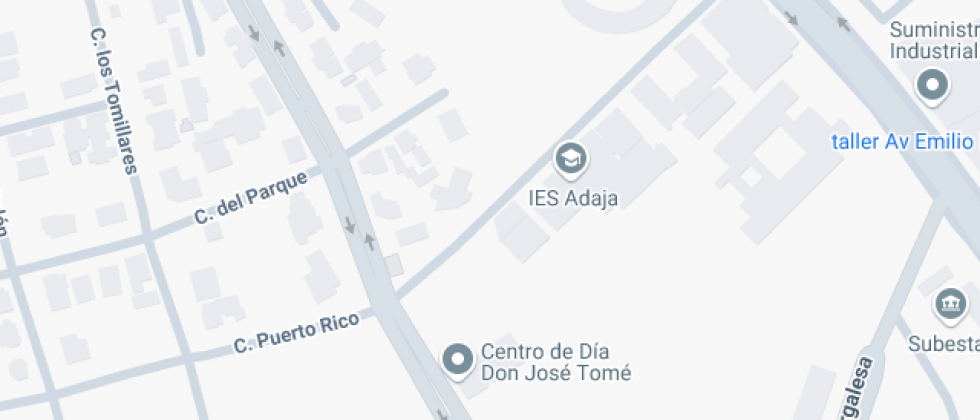This screenshot has width=980, height=420.
Task: Open Centro de Día Don José Tomé marker
Action: (x=458, y=359)
